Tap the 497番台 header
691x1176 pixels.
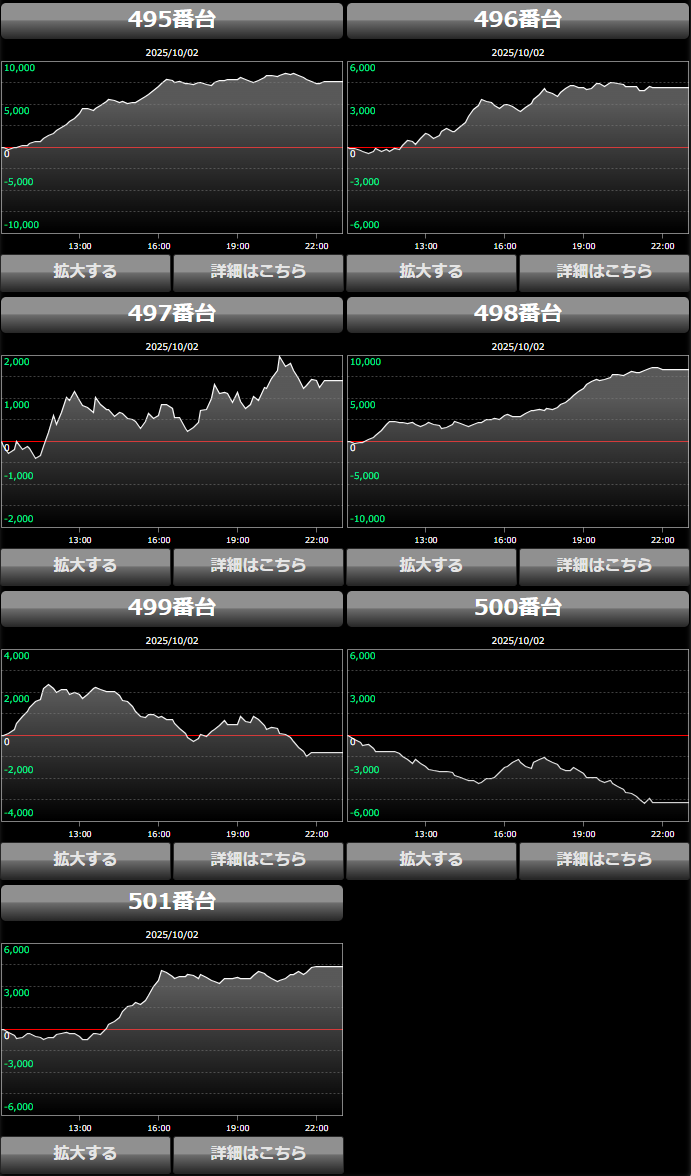(x=172, y=314)
